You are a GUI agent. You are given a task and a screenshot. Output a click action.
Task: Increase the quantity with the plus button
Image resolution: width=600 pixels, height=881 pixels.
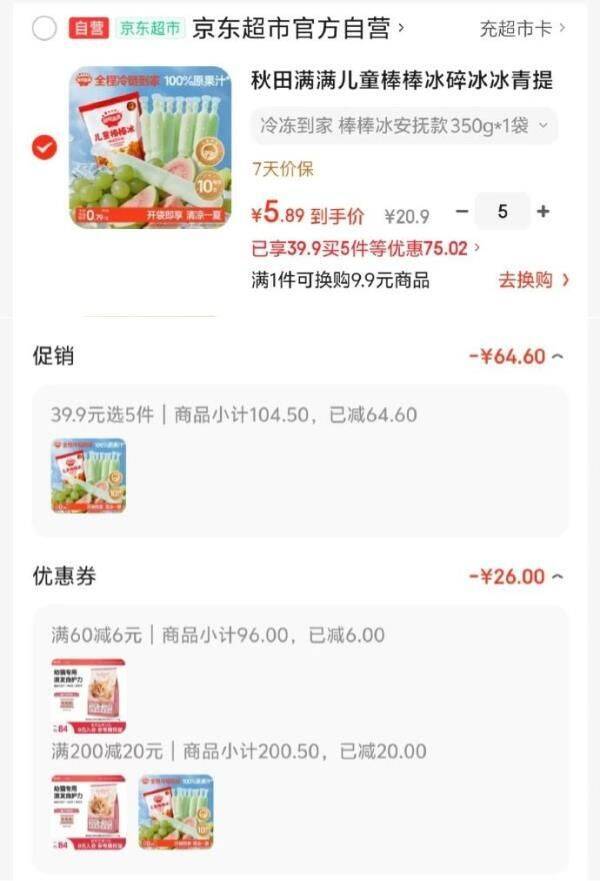coord(543,212)
